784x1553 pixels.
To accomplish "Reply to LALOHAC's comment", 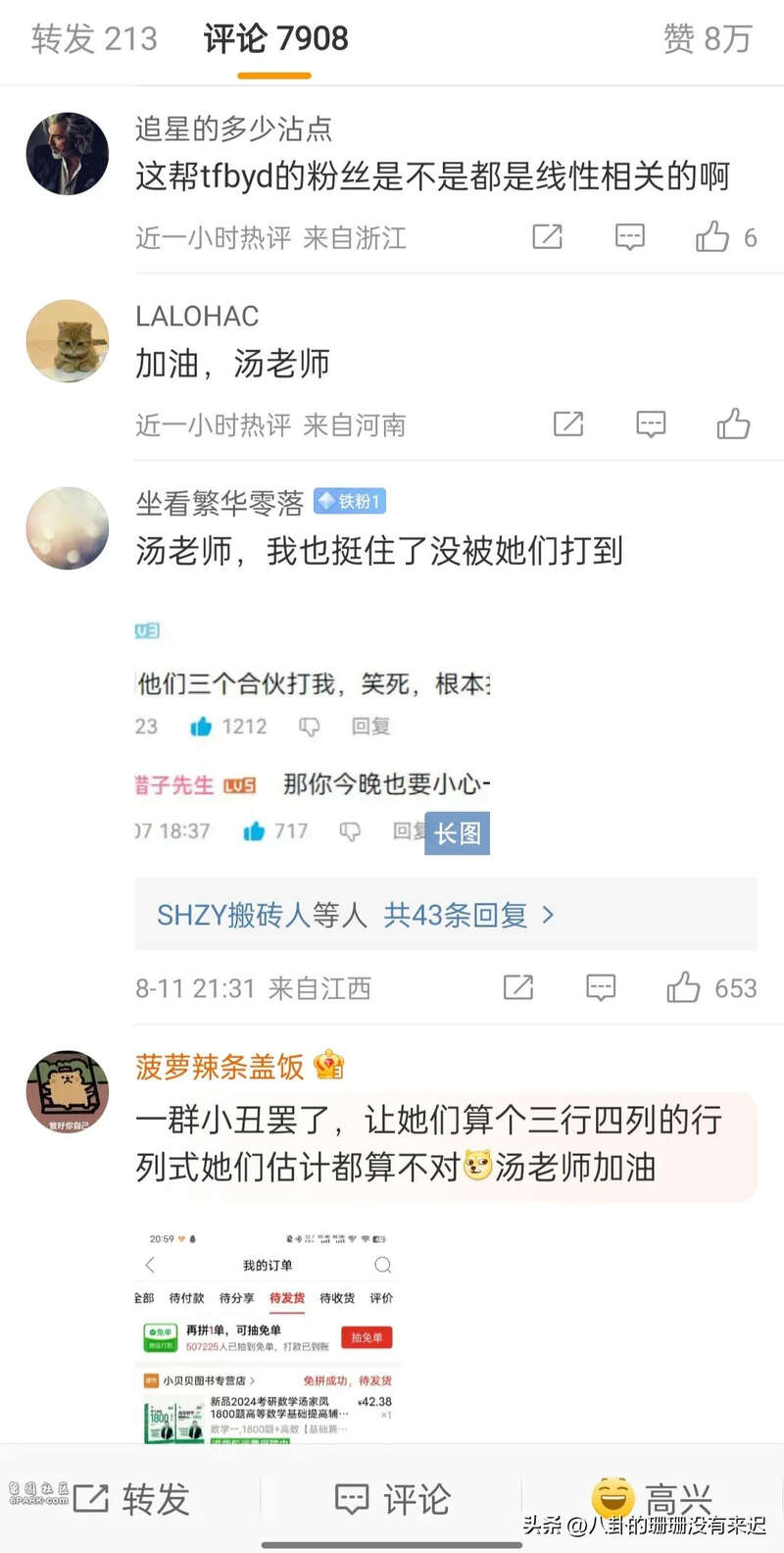I will [651, 425].
